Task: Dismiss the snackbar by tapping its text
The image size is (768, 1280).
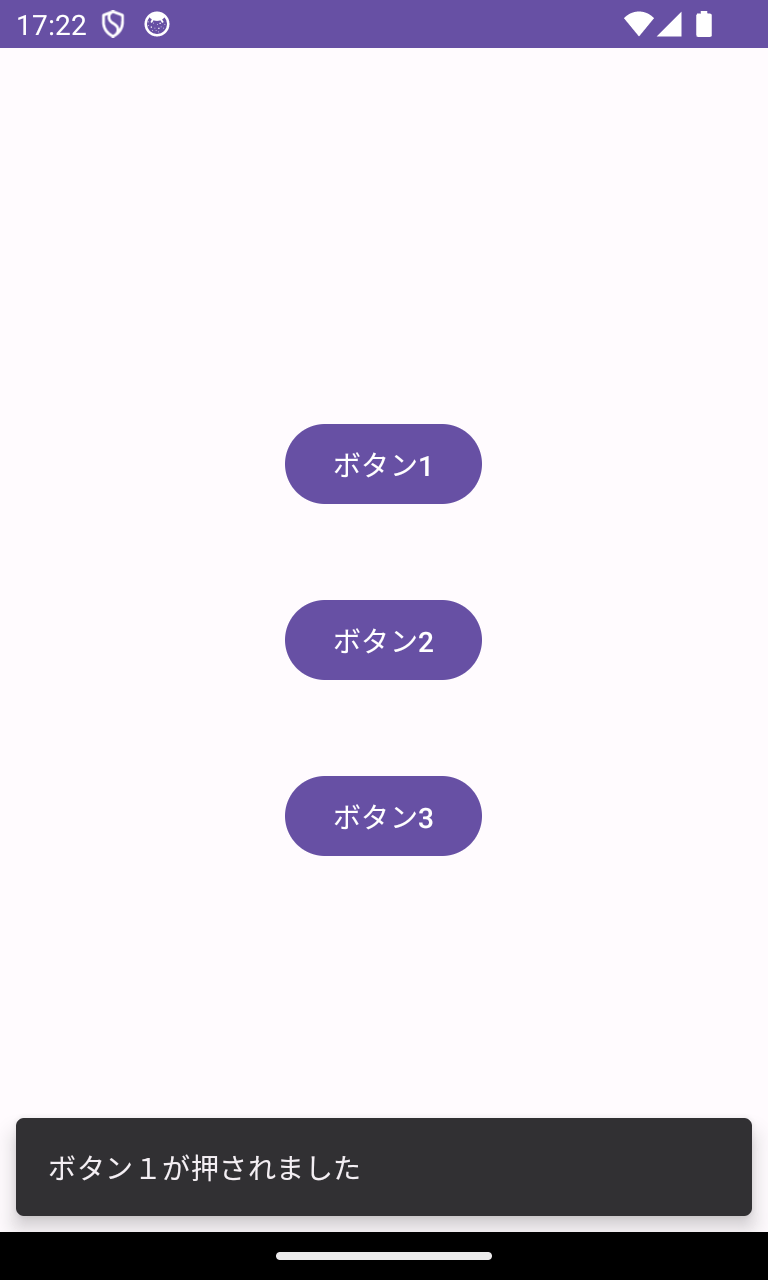Action: [x=204, y=1168]
